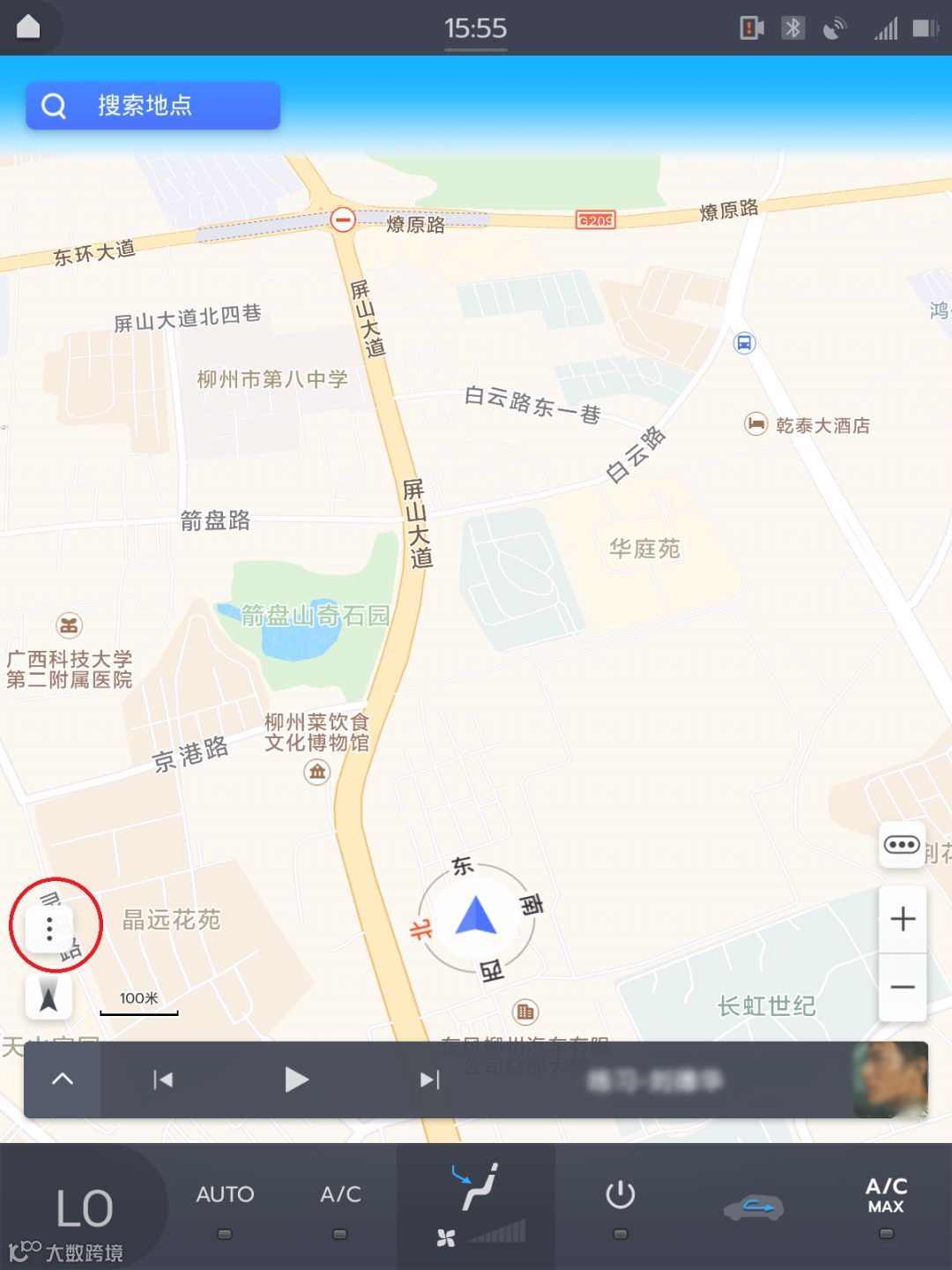Zoom out the map with the minus button
Image resolution: width=952 pixels, height=1270 pixels.
coord(903,987)
